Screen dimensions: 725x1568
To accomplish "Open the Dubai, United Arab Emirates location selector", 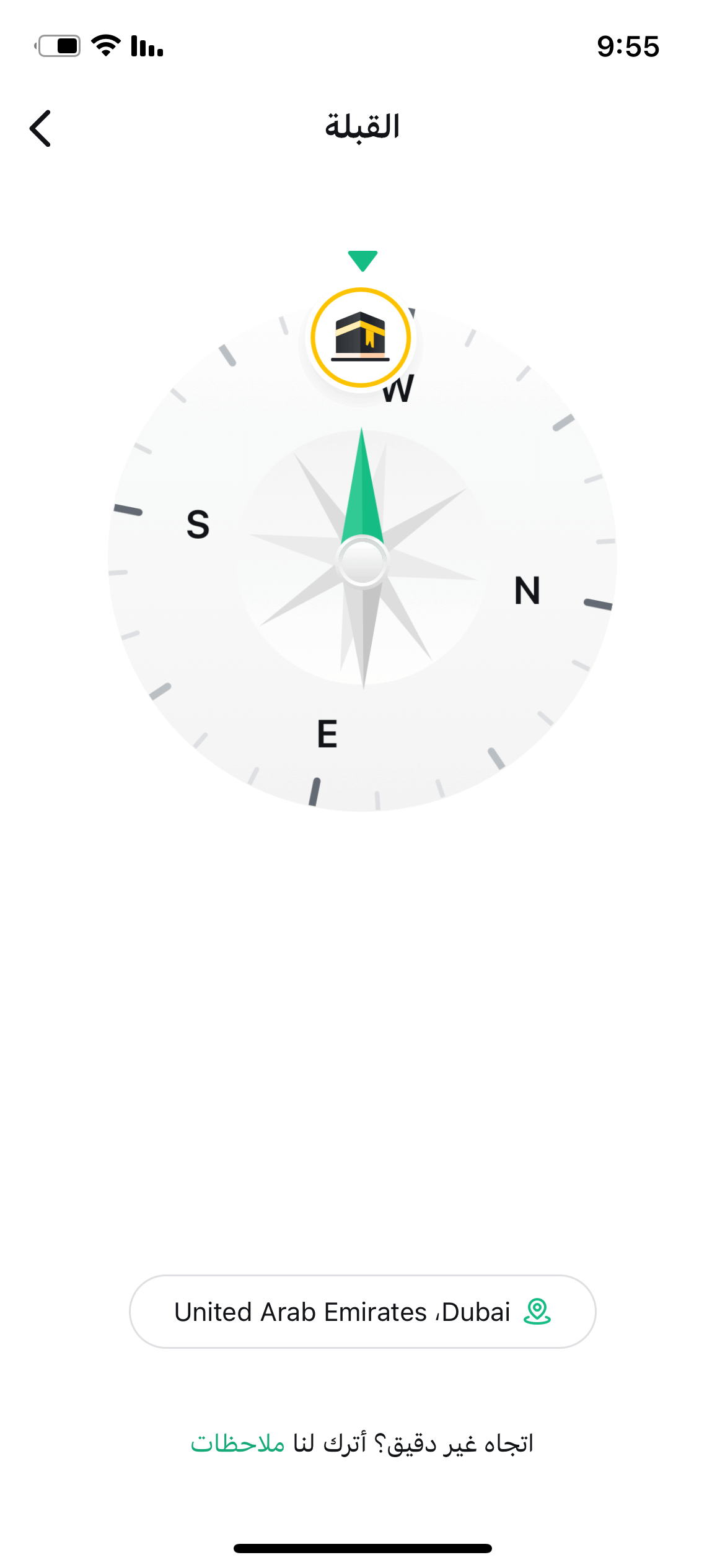I will click(362, 1312).
